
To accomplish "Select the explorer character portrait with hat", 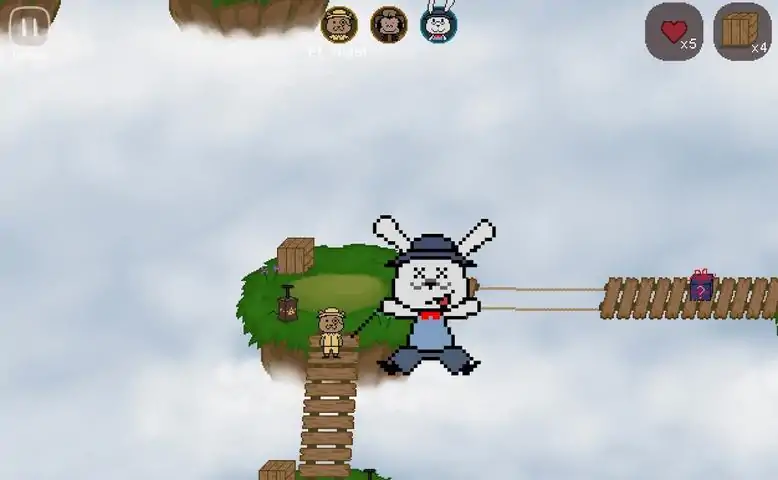I will tap(339, 24).
